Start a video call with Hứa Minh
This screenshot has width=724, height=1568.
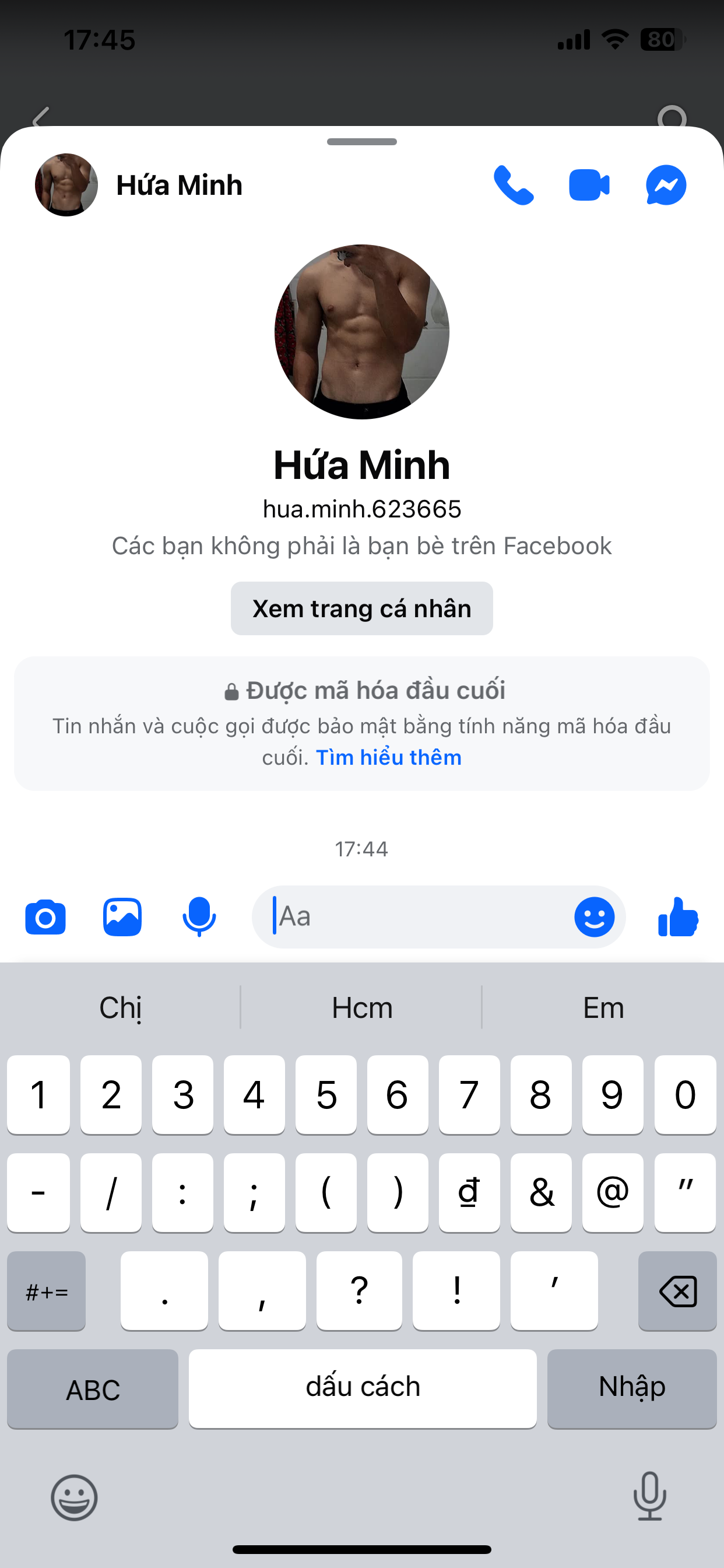(x=589, y=185)
